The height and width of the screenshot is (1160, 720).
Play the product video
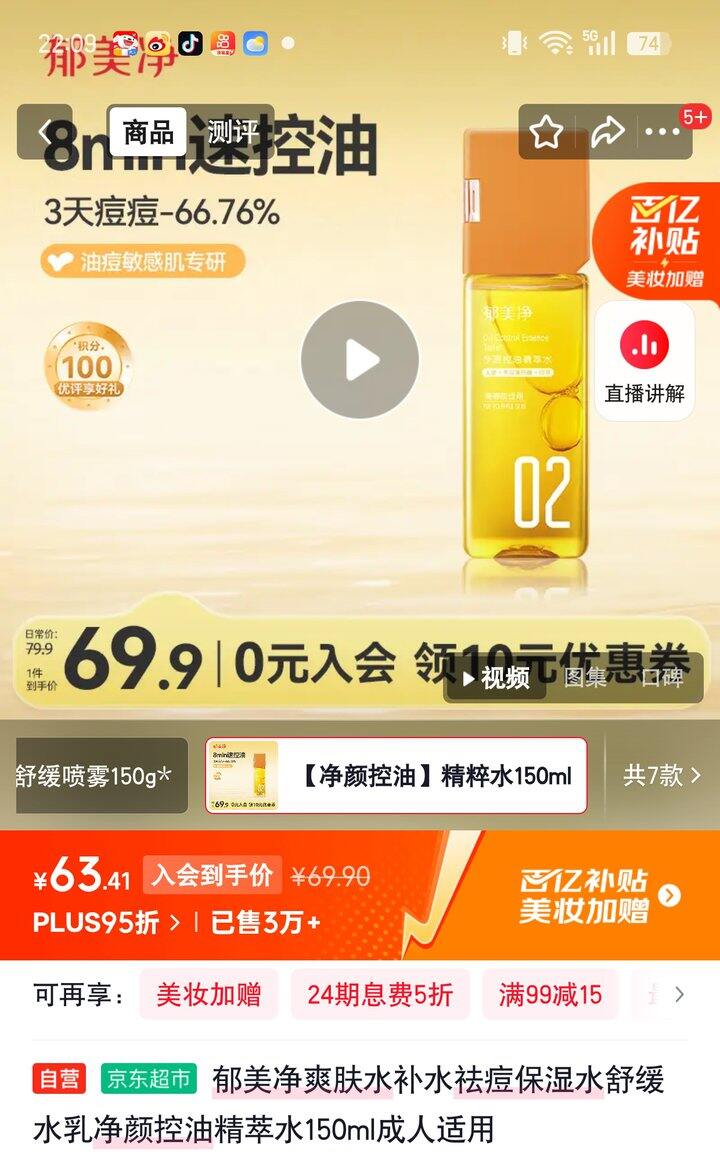click(360, 360)
